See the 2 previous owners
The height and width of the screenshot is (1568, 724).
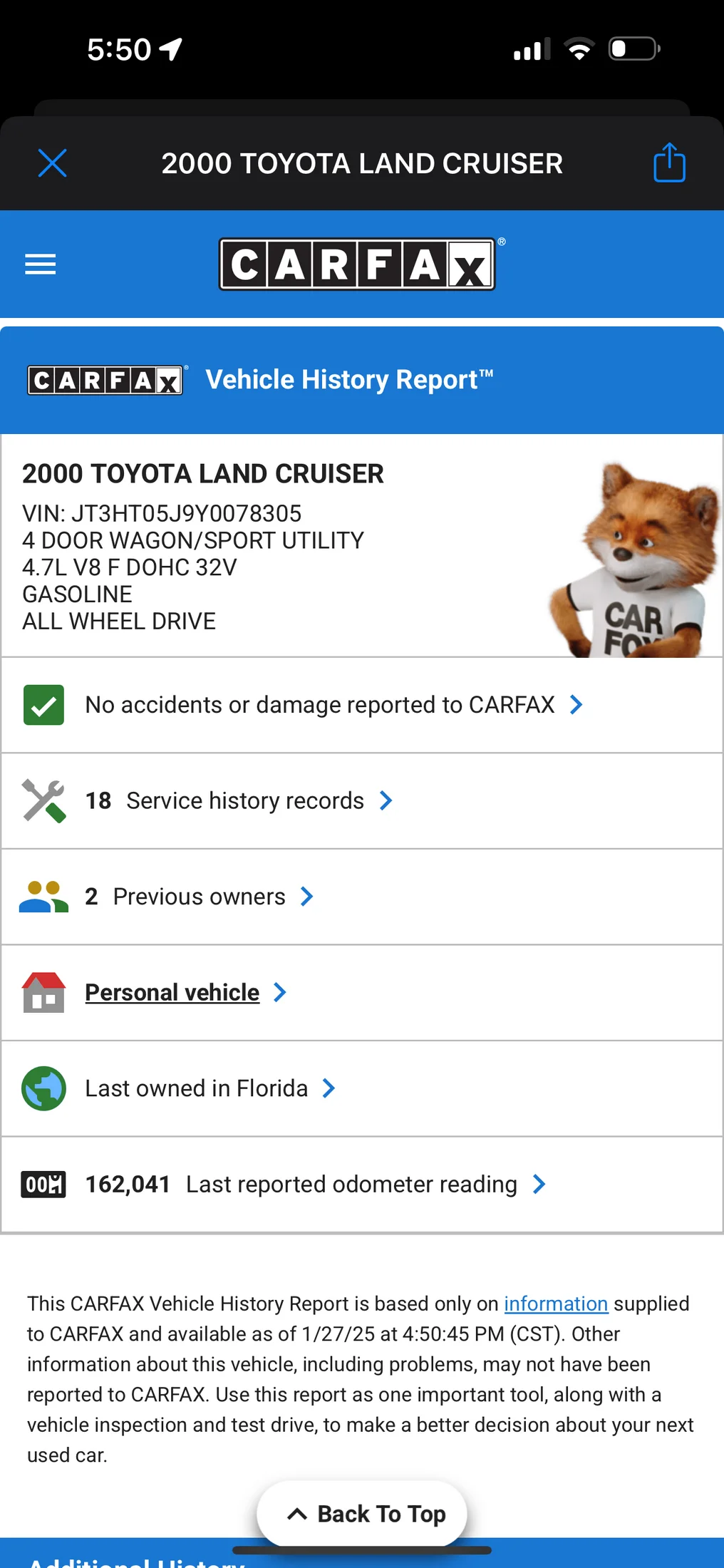[199, 897]
